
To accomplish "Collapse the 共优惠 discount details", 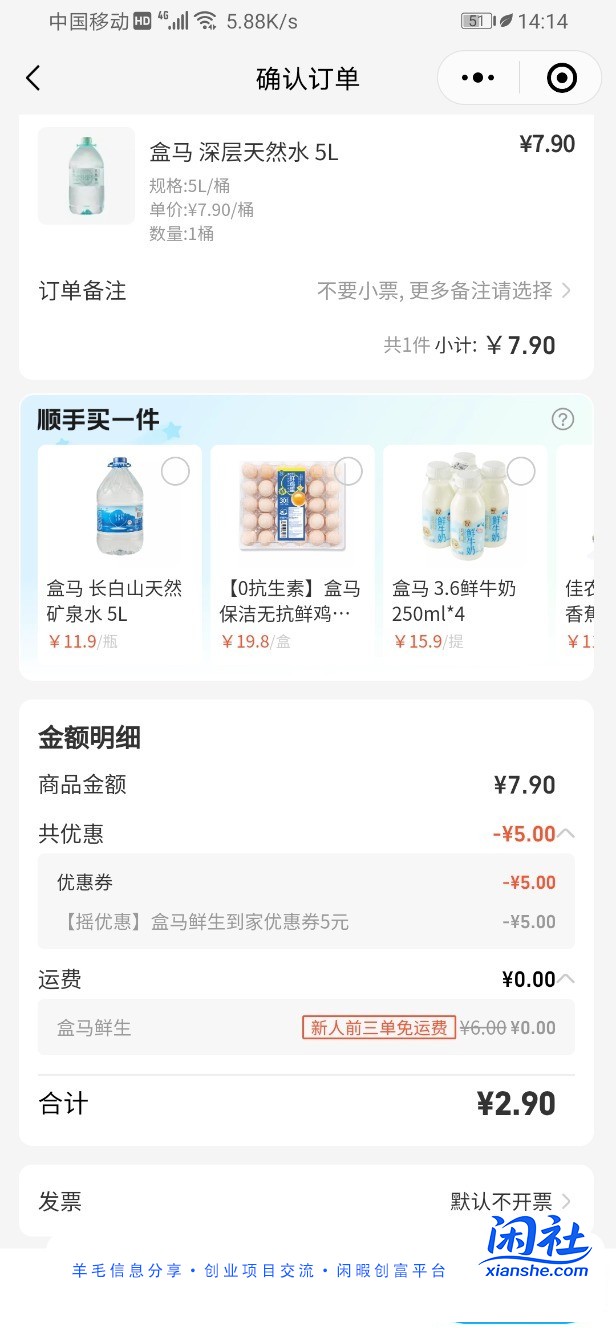I will (x=566, y=833).
